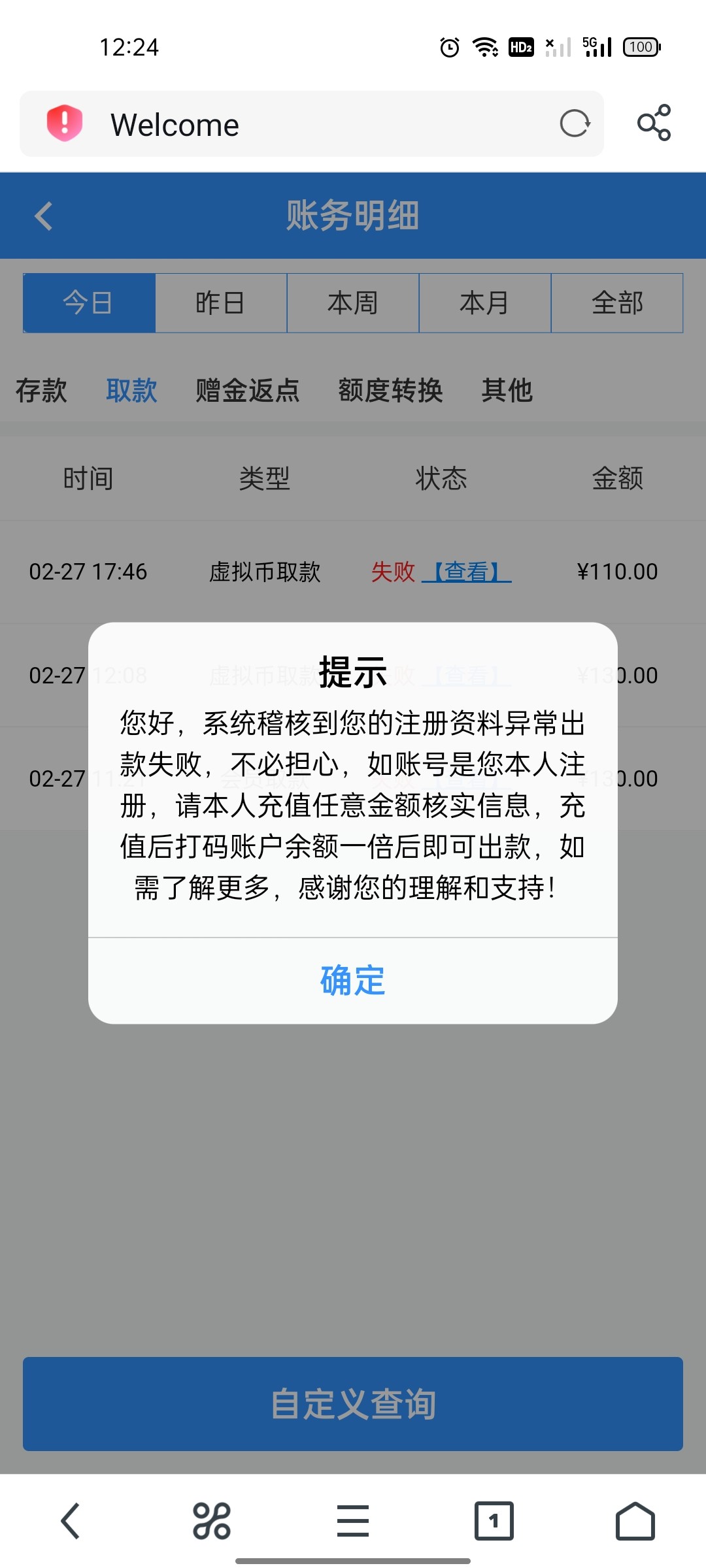The width and height of the screenshot is (706, 1568).
Task: Open the browser menu lines icon
Action: (x=353, y=1520)
